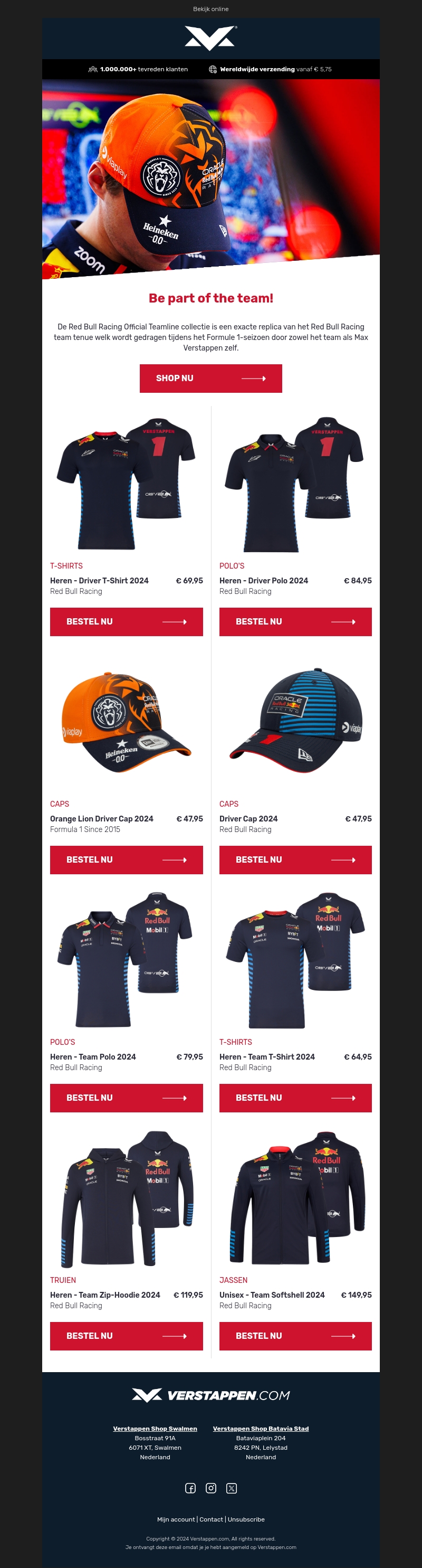Open the Verstappen Shop Batavia Stad link
The height and width of the screenshot is (1568, 422).
coord(260,1428)
